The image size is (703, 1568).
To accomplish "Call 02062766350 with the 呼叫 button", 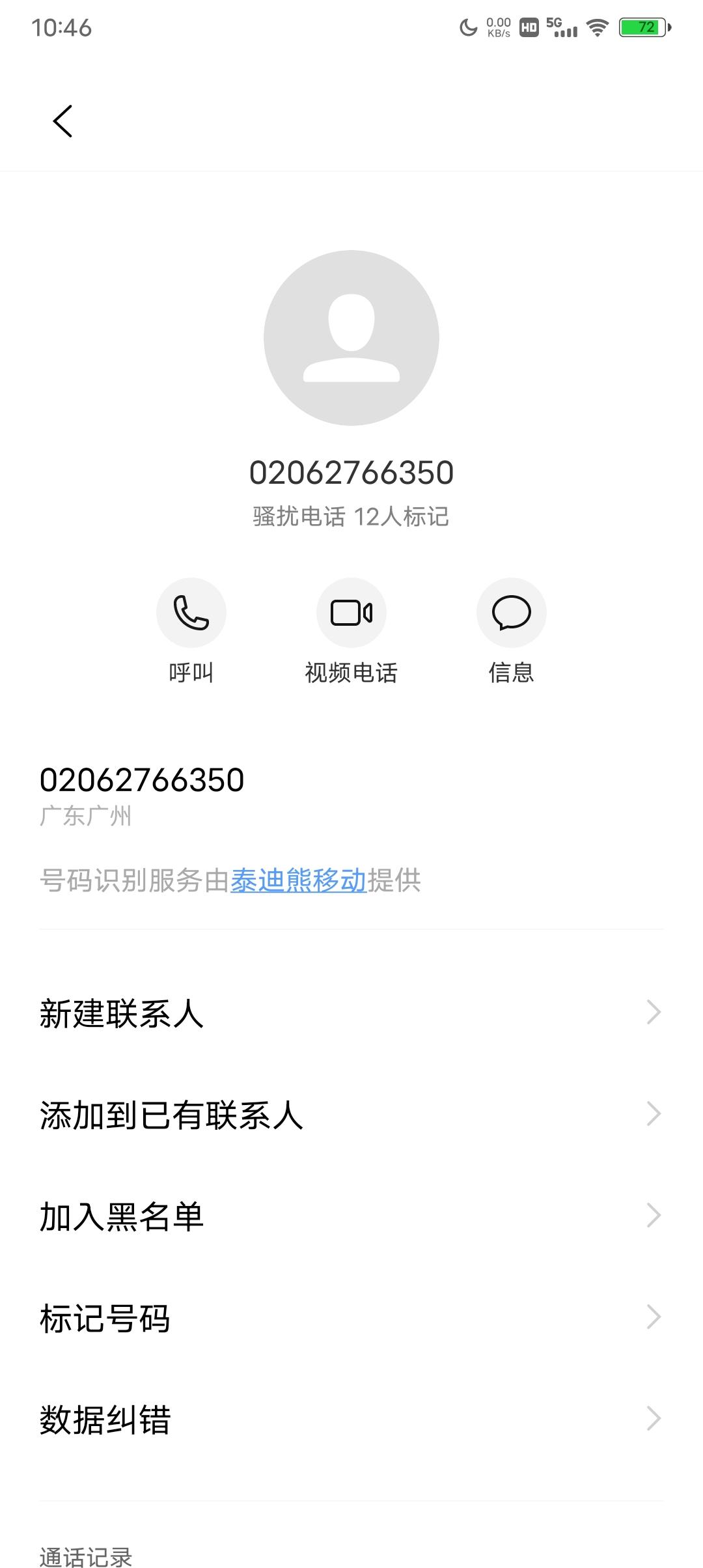I will tap(191, 613).
